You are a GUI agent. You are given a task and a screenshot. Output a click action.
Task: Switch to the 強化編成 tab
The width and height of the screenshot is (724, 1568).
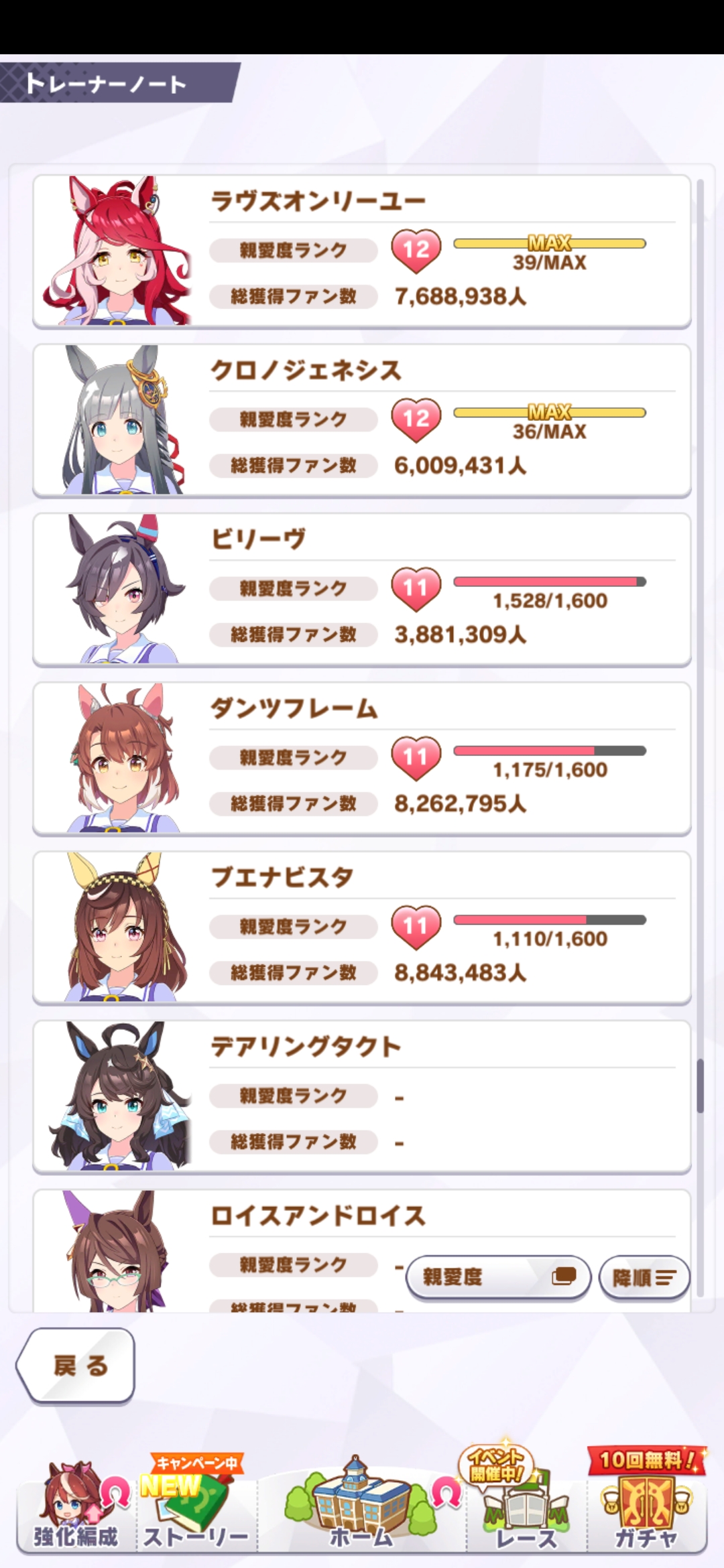pyautogui.click(x=75, y=1508)
